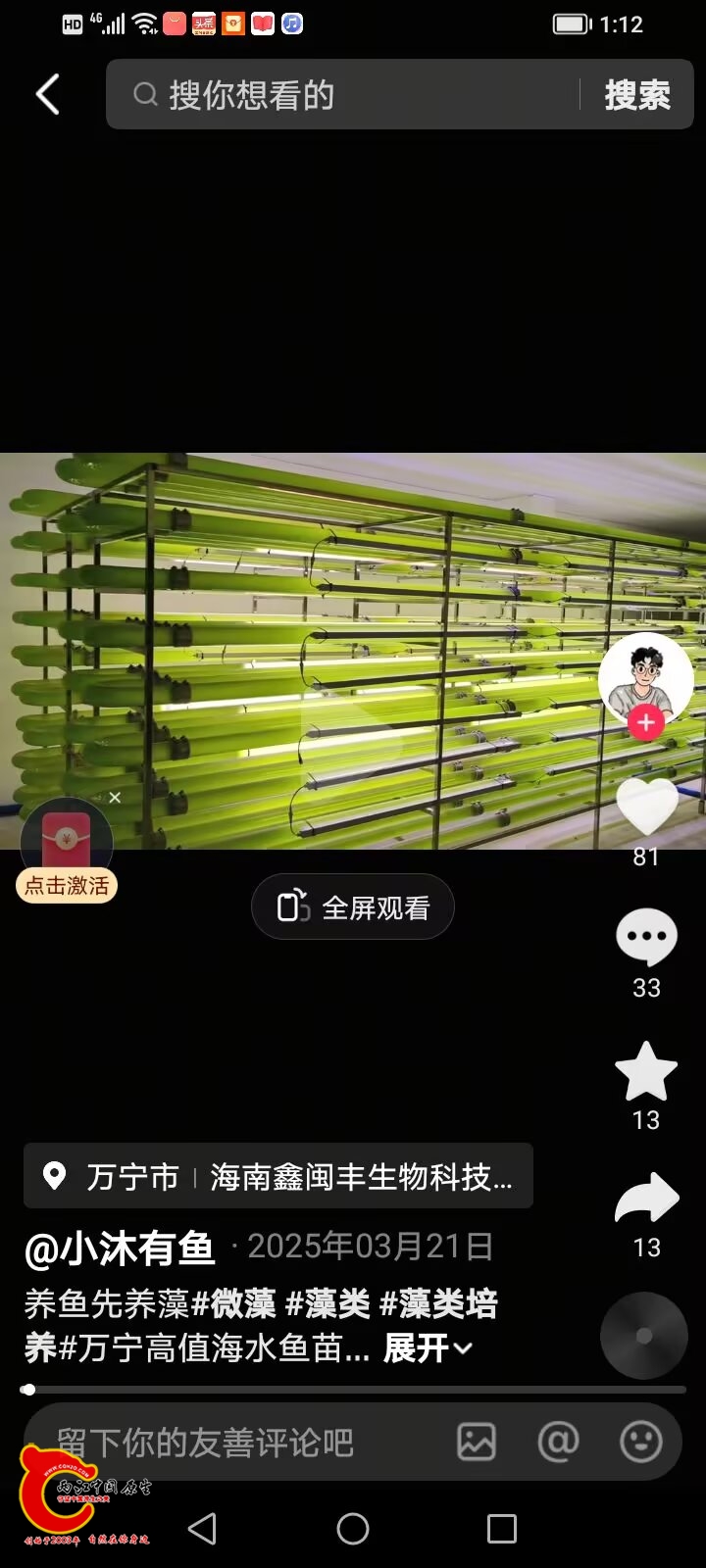
Task: Expand the caption with 展开
Action: (428, 1348)
